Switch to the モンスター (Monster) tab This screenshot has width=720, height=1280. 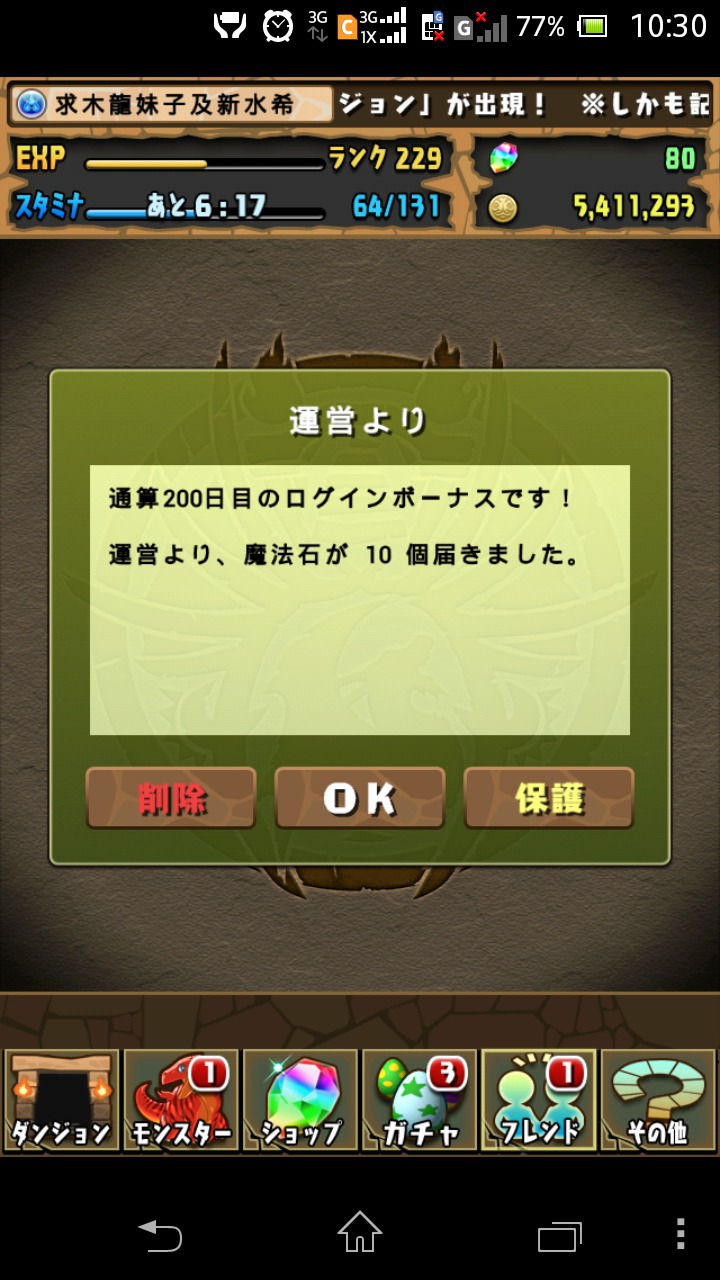(x=181, y=1100)
